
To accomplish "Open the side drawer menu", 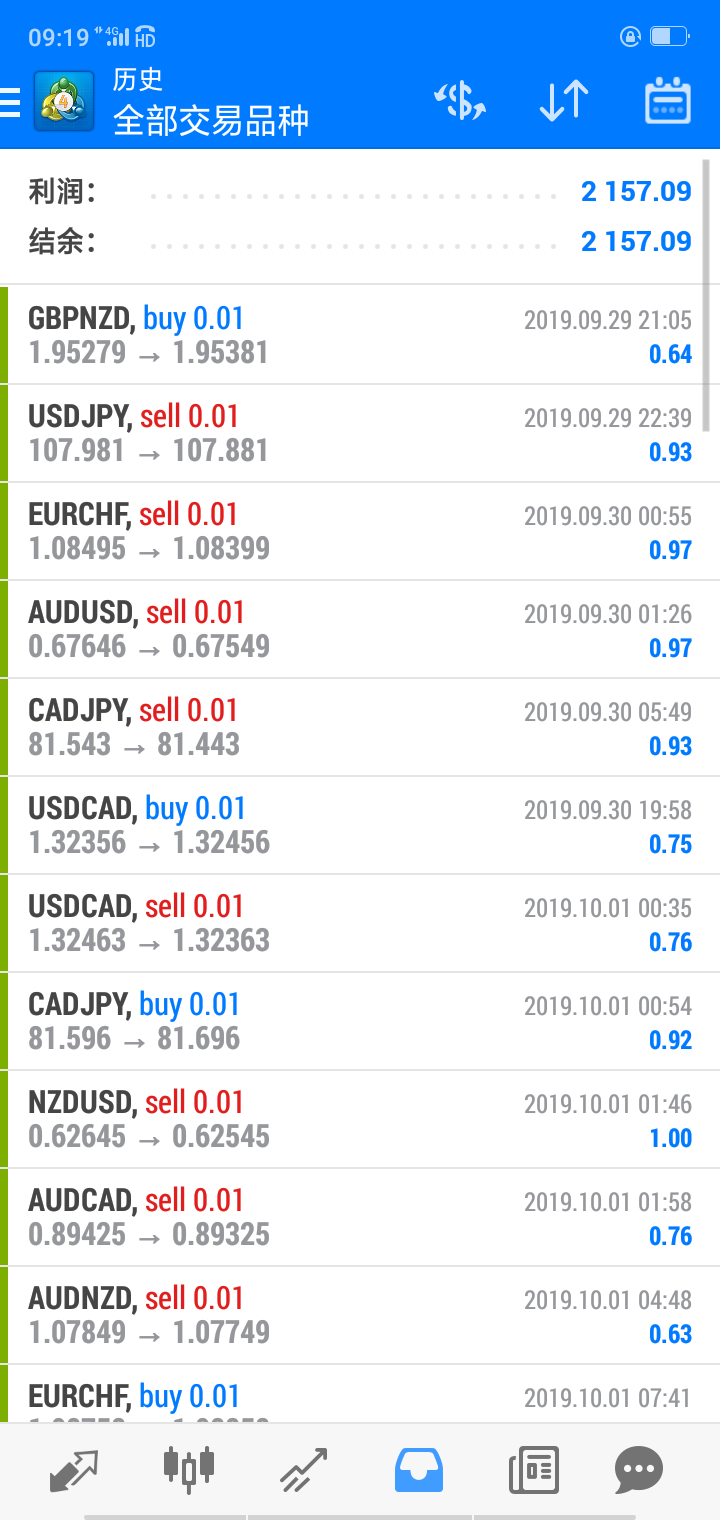I will pyautogui.click(x=12, y=102).
